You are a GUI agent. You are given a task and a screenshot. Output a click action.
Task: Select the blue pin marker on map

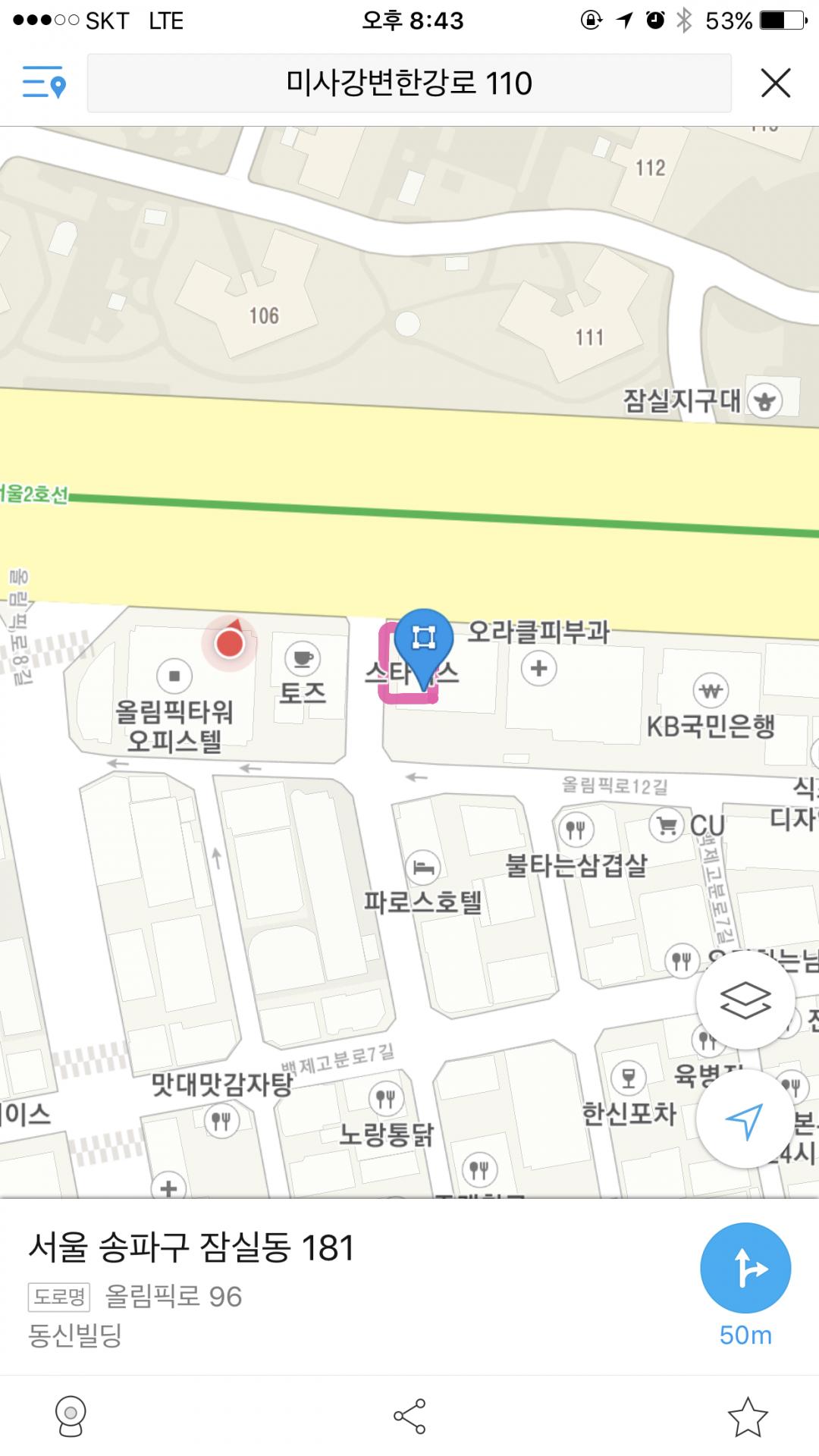[x=424, y=641]
